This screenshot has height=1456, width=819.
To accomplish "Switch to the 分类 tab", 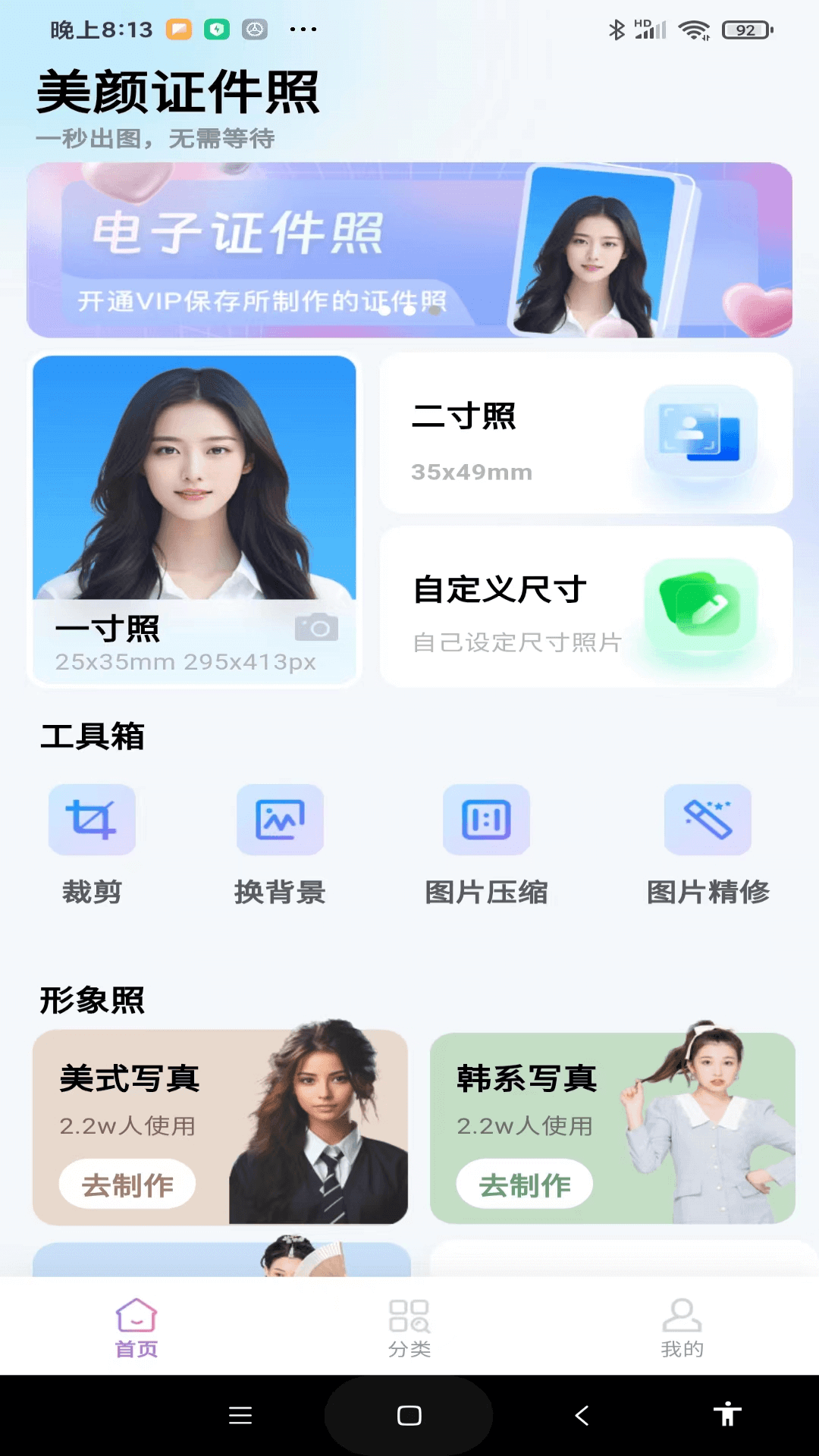I will click(x=409, y=1327).
